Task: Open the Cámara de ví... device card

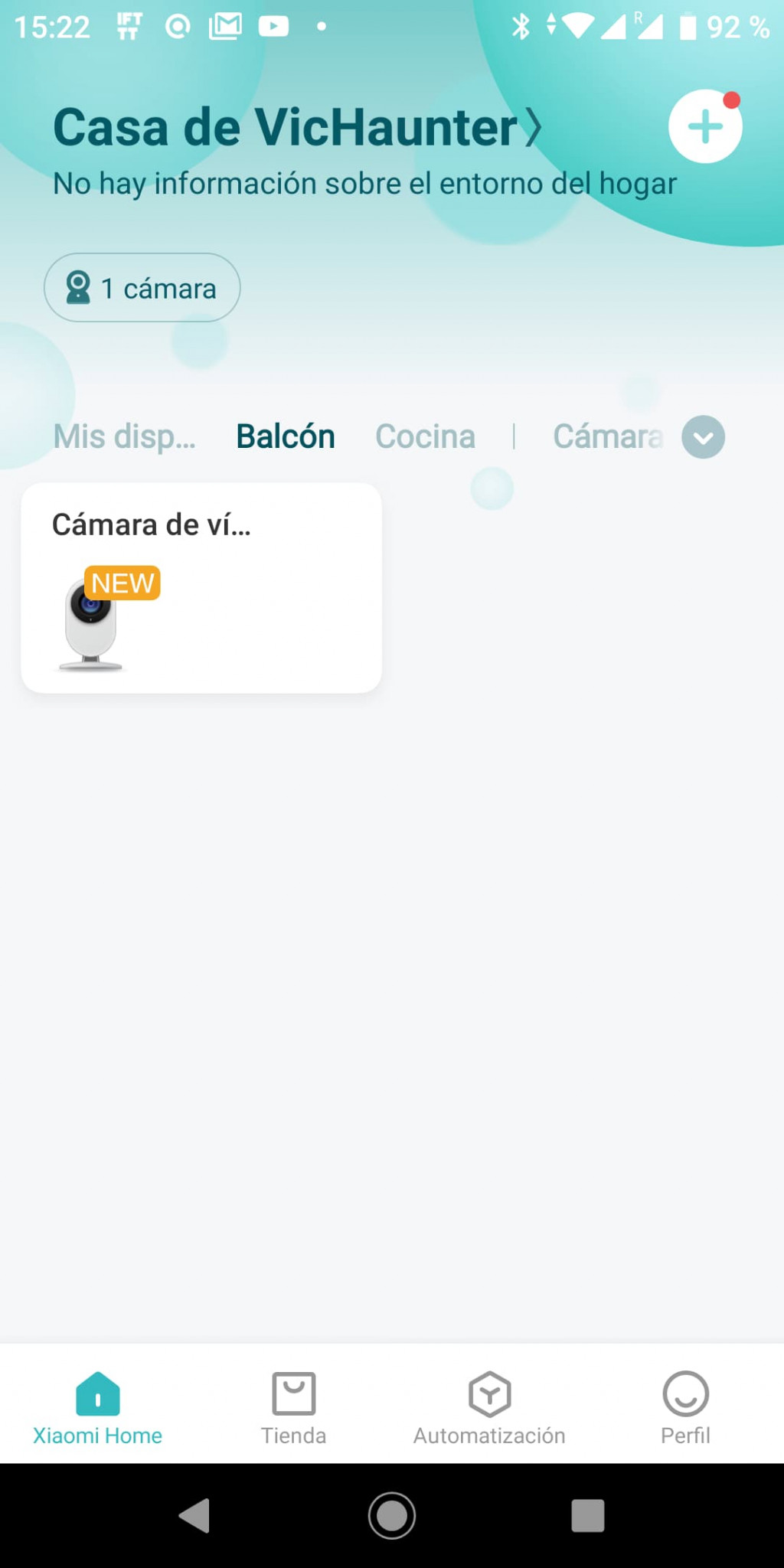Action: coord(201,588)
